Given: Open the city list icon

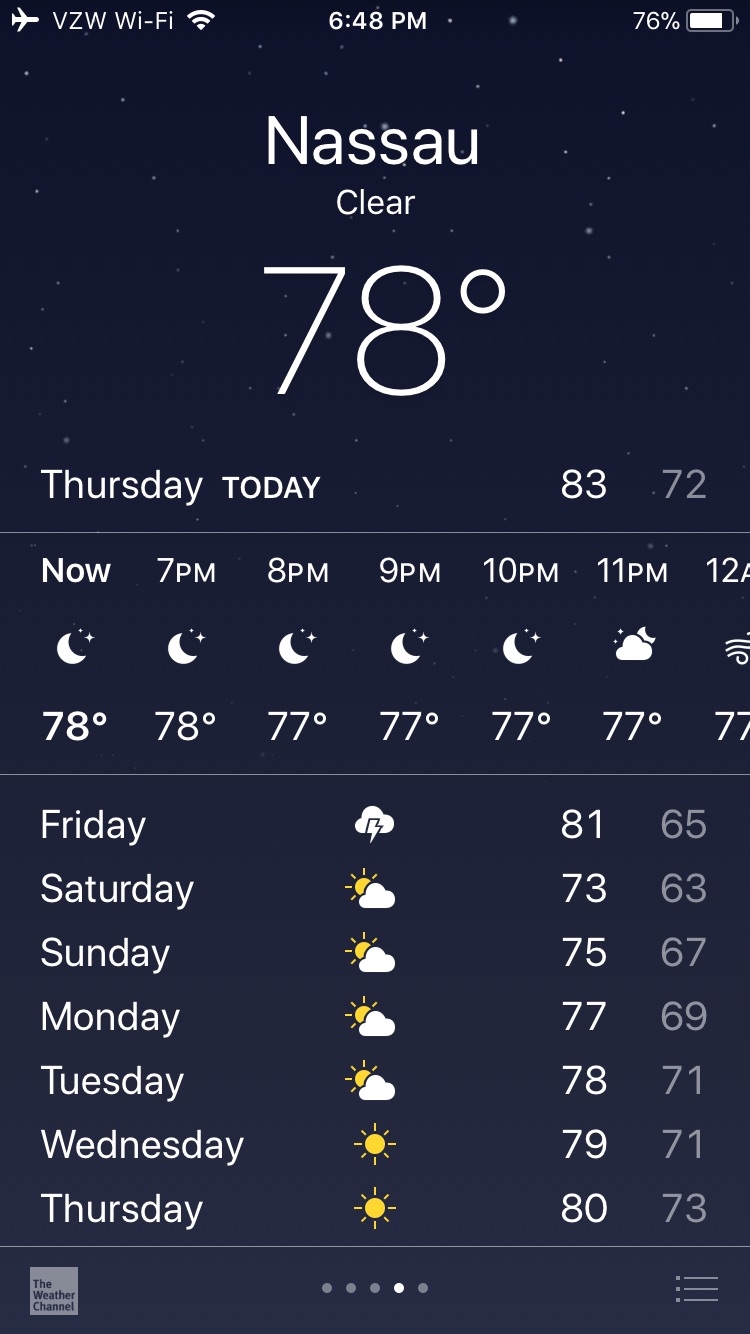Looking at the screenshot, I should [696, 1289].
